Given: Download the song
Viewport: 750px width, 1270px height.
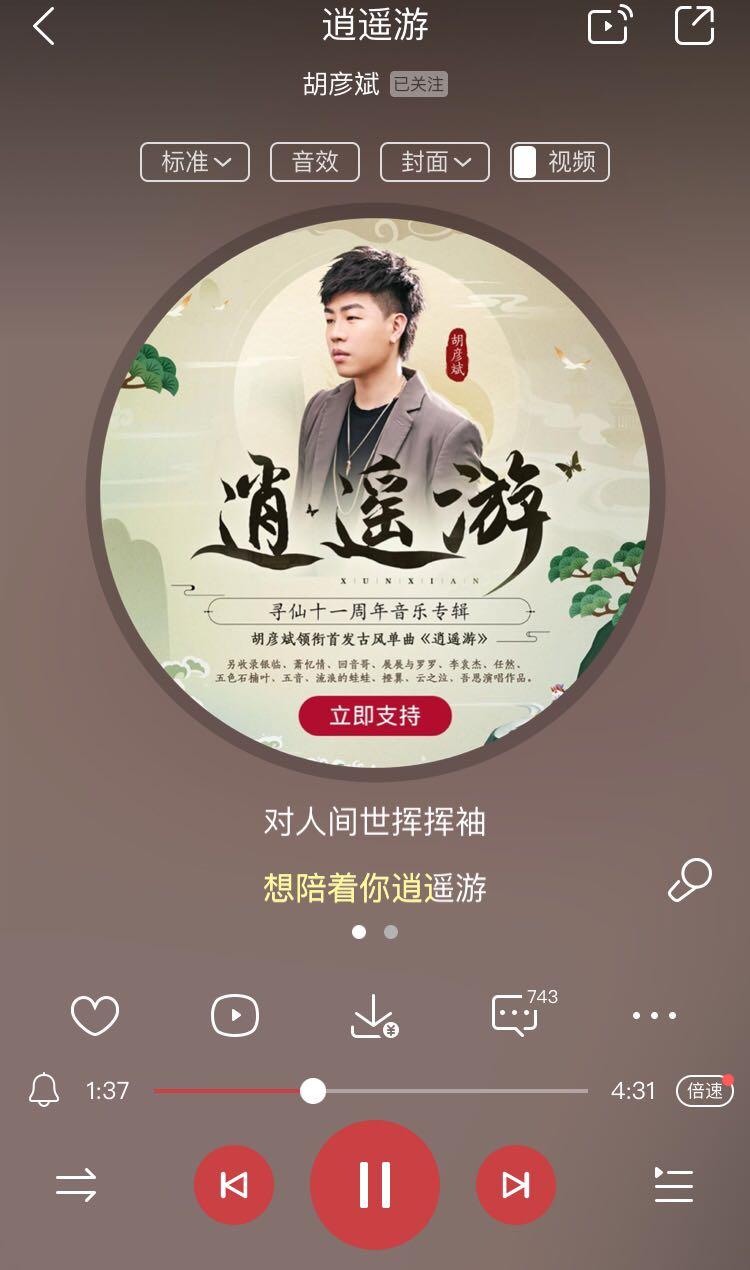Looking at the screenshot, I should click(374, 1016).
